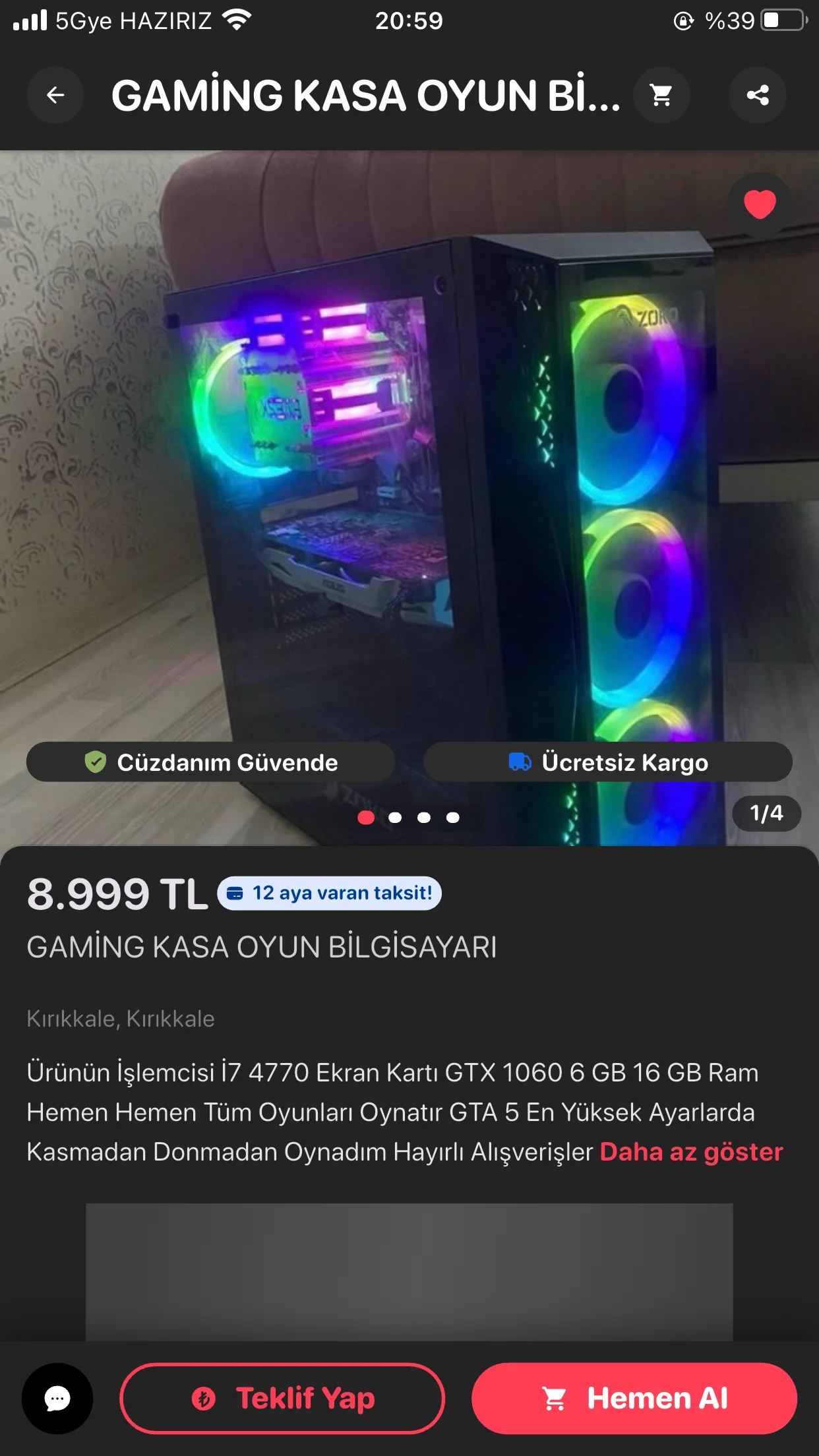Toggle the red heart favorite button
The width and height of the screenshot is (819, 1456).
click(x=760, y=204)
